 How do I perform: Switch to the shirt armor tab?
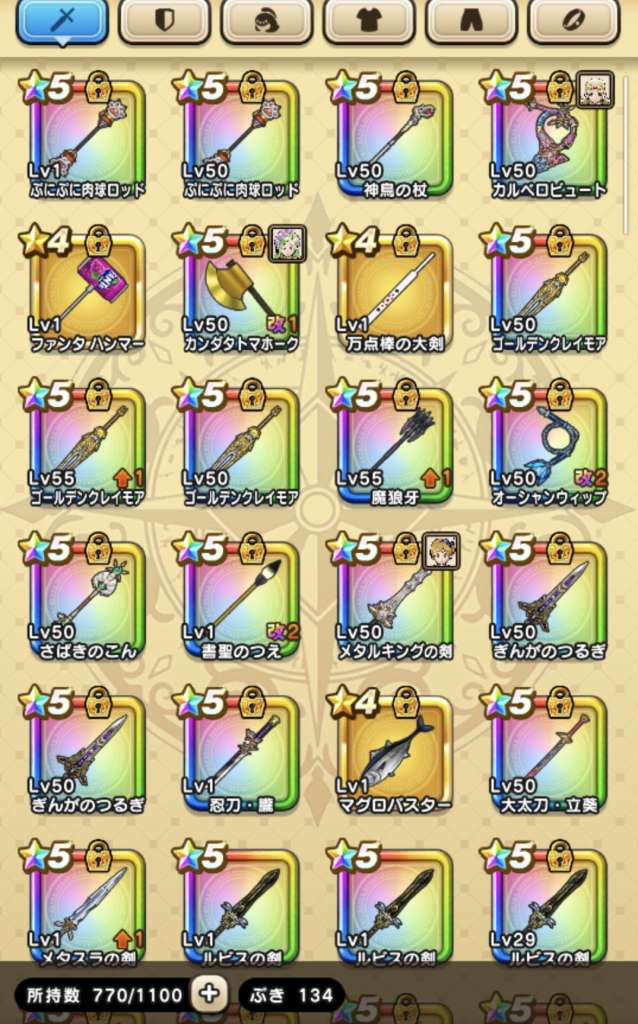tap(369, 21)
